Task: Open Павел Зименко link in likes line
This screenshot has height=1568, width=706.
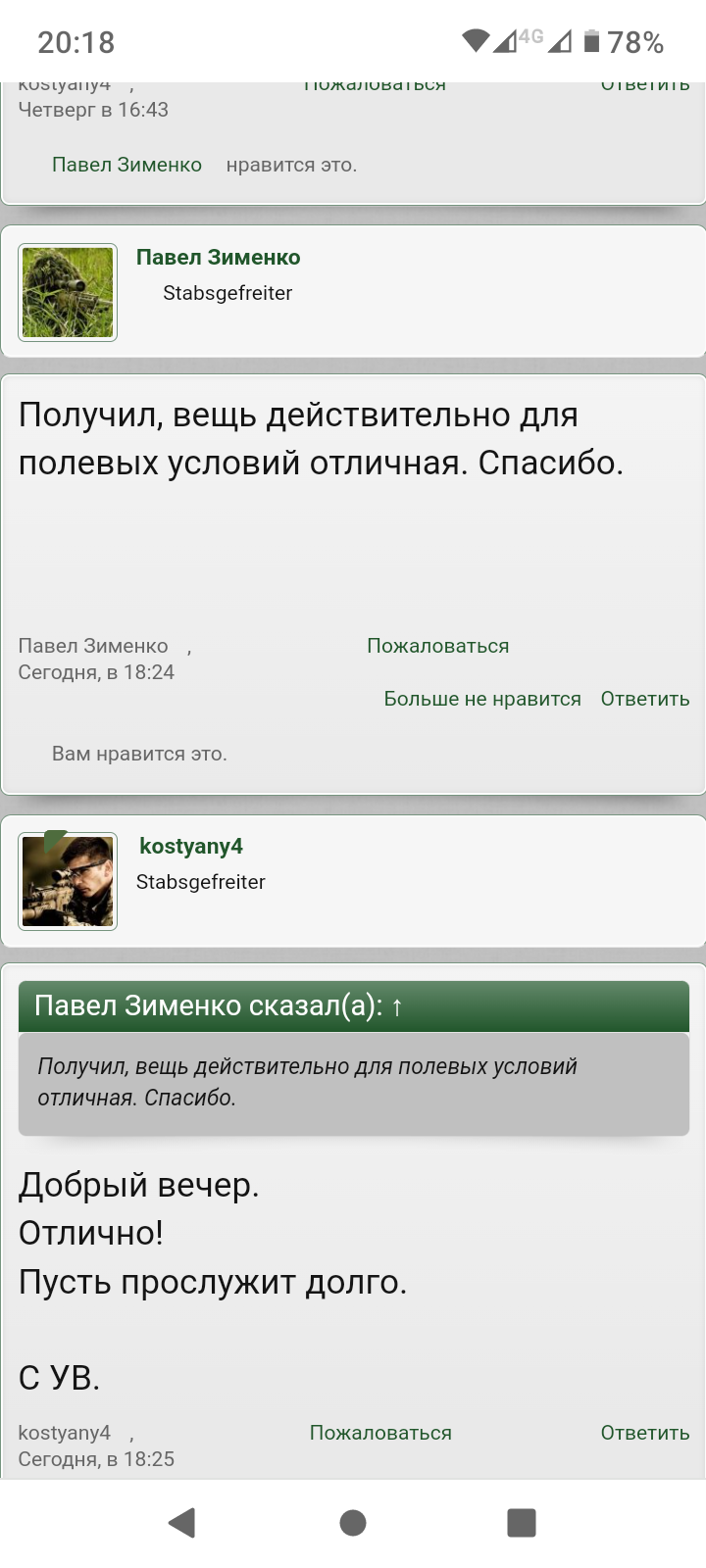Action: [126, 165]
